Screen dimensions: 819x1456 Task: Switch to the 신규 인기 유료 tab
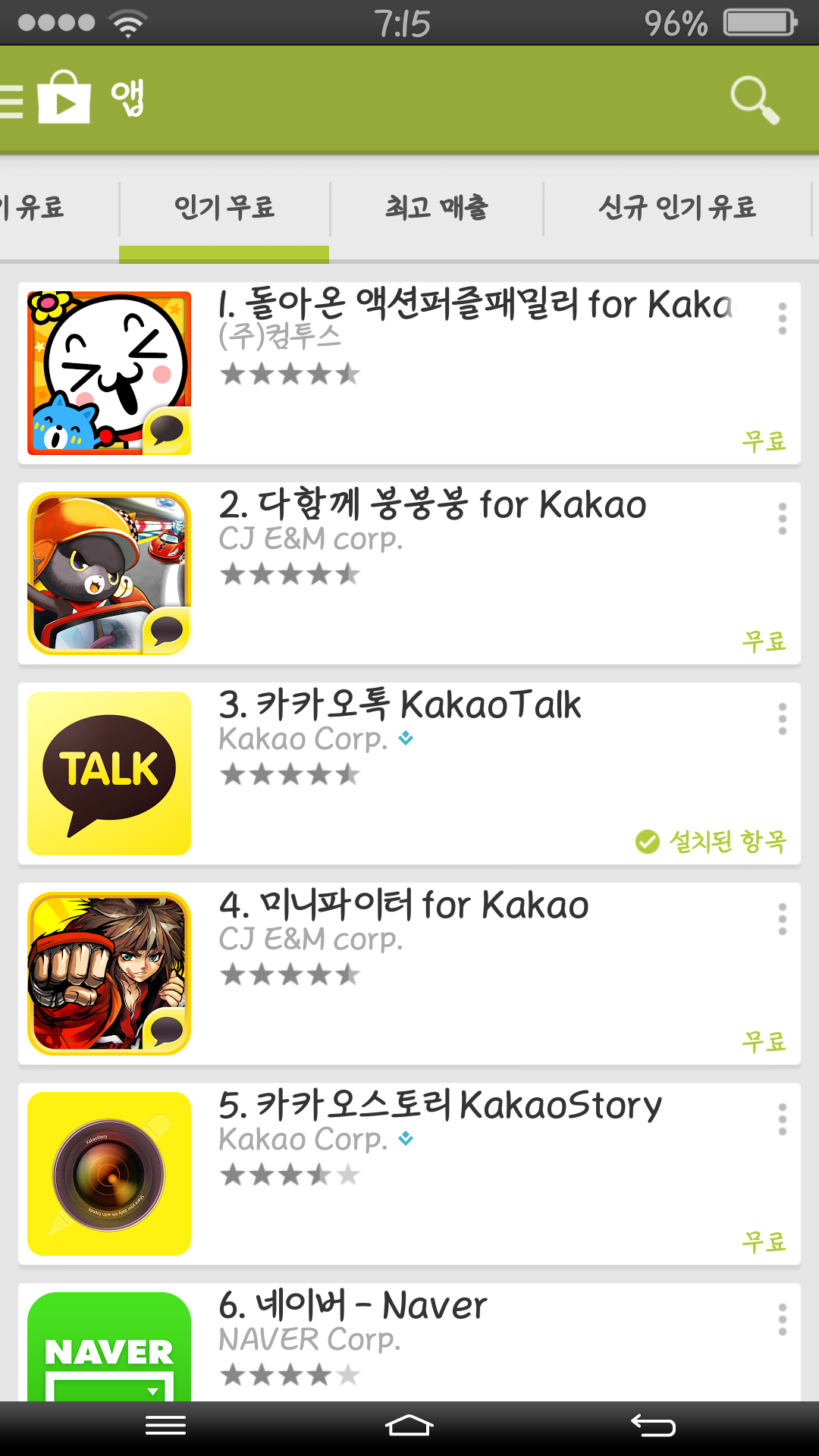(x=676, y=208)
